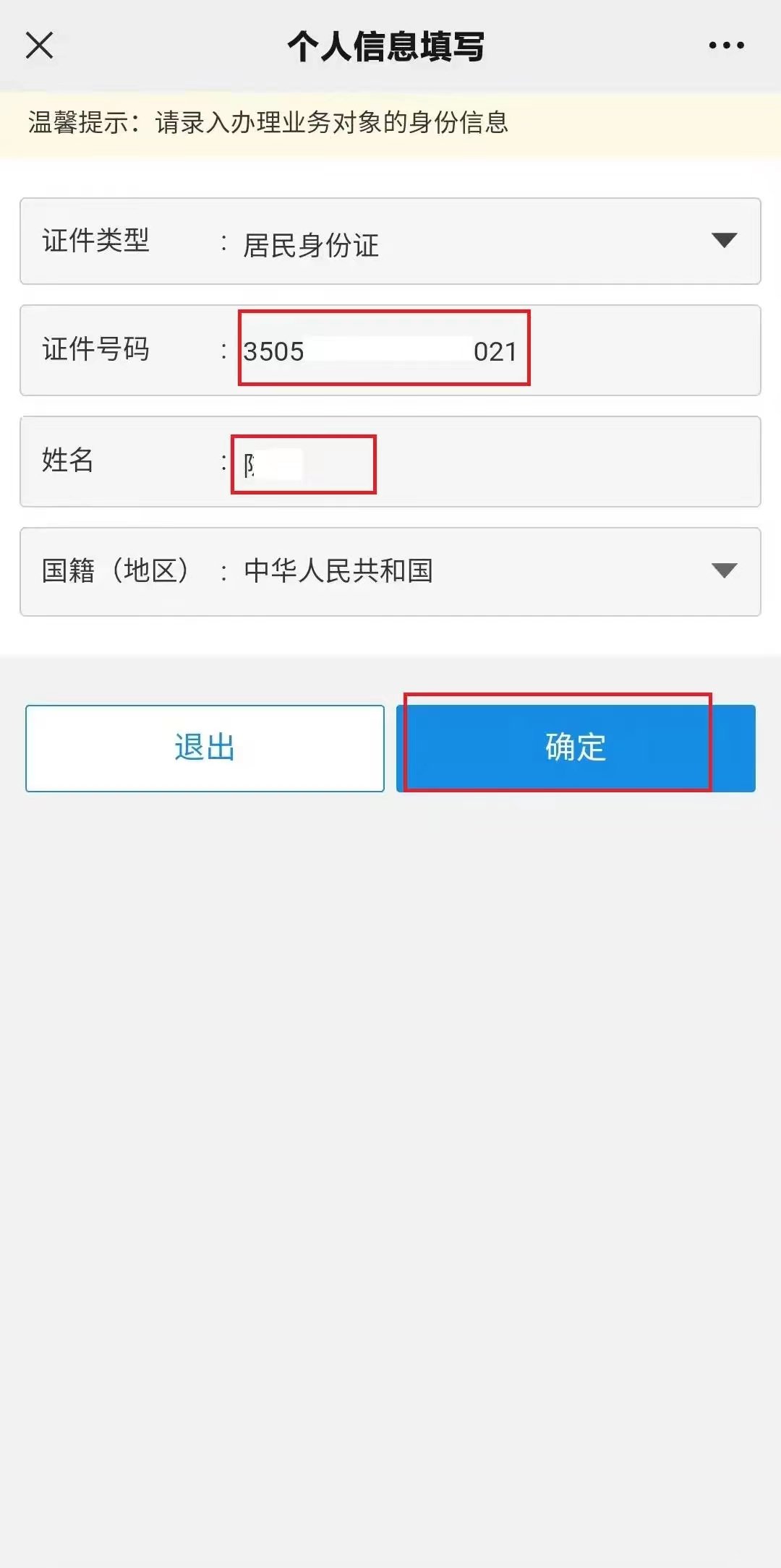Tap the 退出 button

click(205, 748)
